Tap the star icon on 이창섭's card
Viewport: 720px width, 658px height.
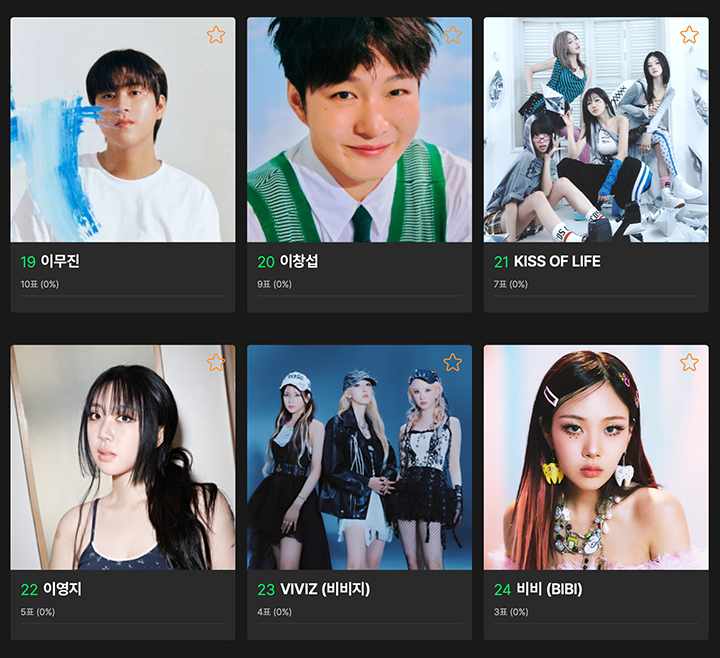pyautogui.click(x=453, y=35)
